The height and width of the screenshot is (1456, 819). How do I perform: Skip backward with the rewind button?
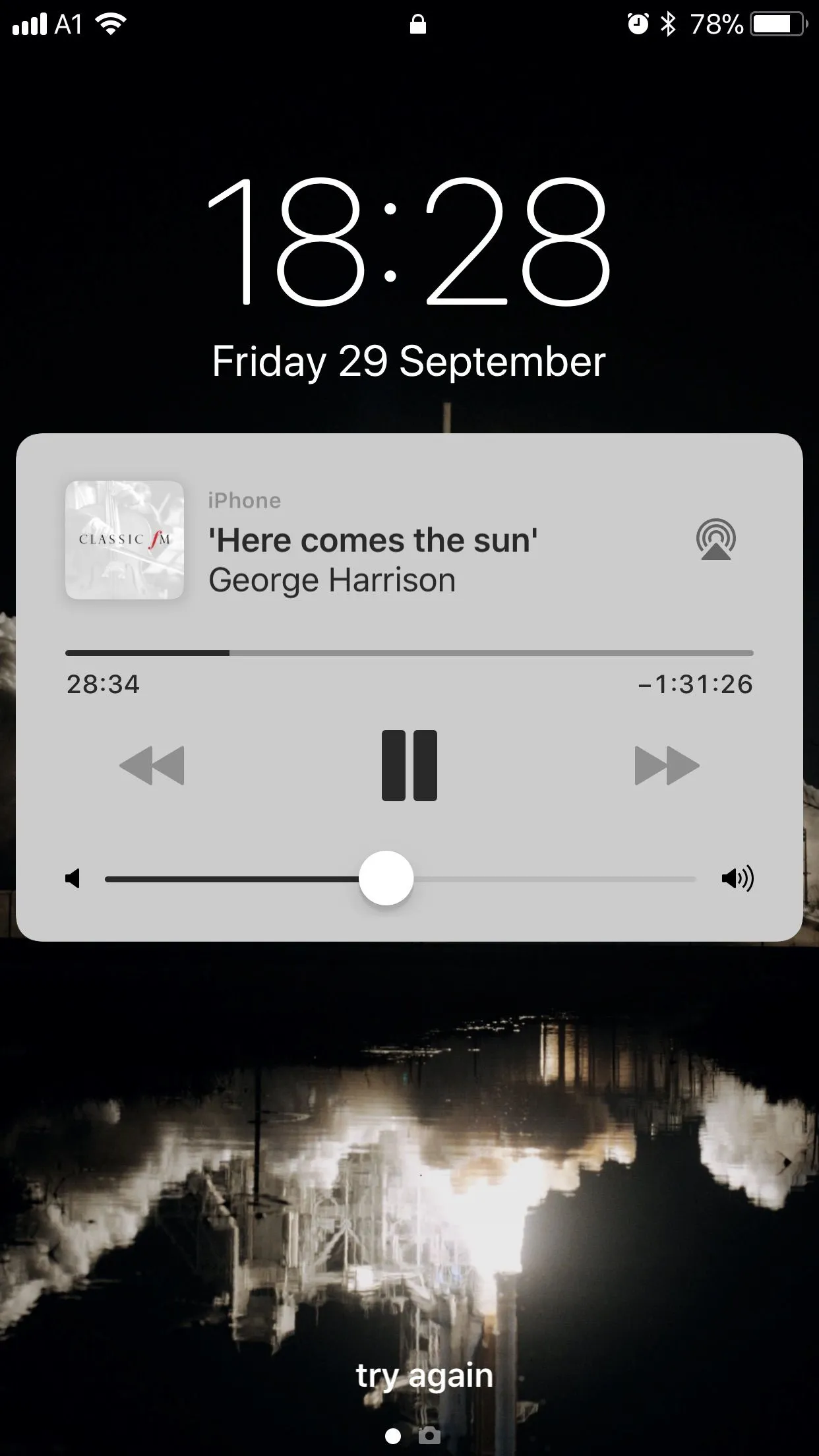point(152,765)
